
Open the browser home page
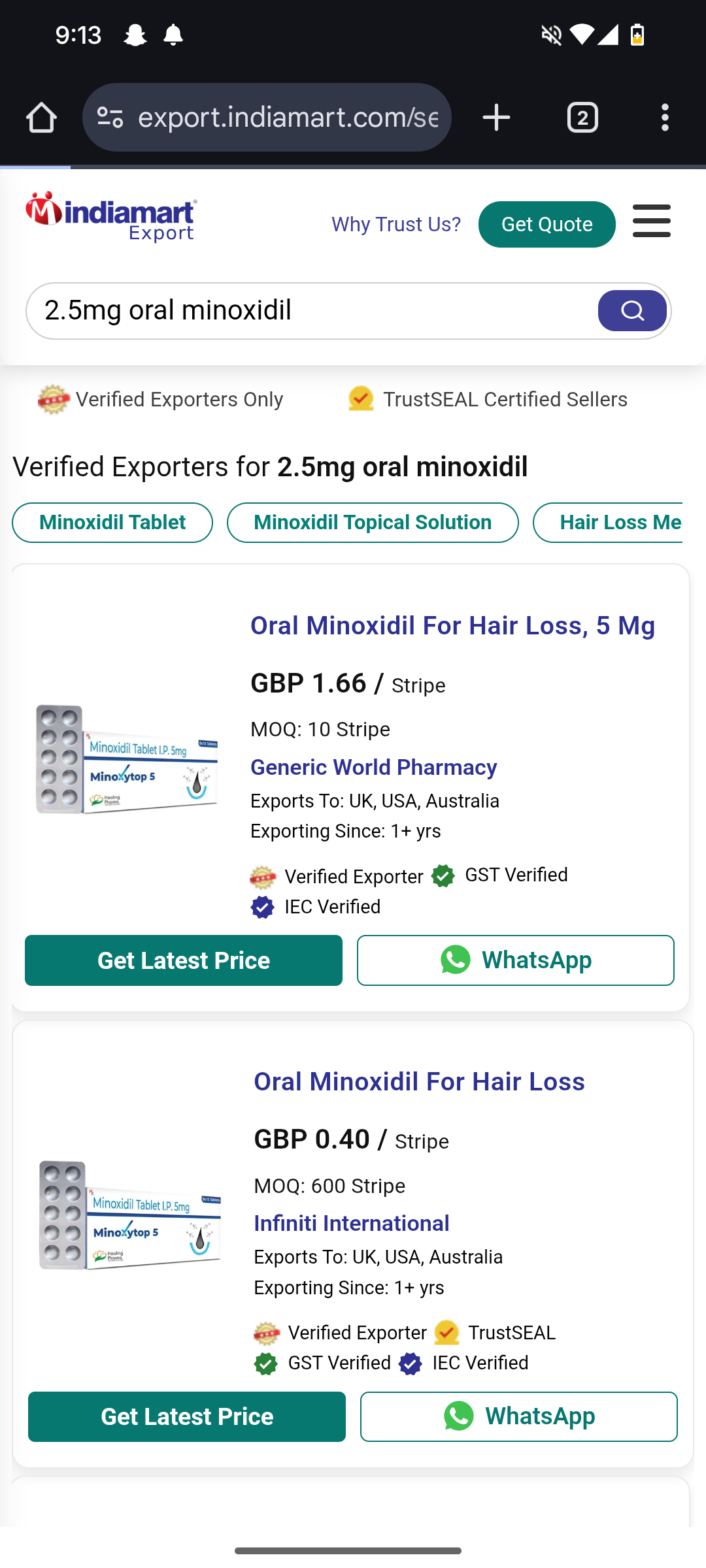(41, 118)
